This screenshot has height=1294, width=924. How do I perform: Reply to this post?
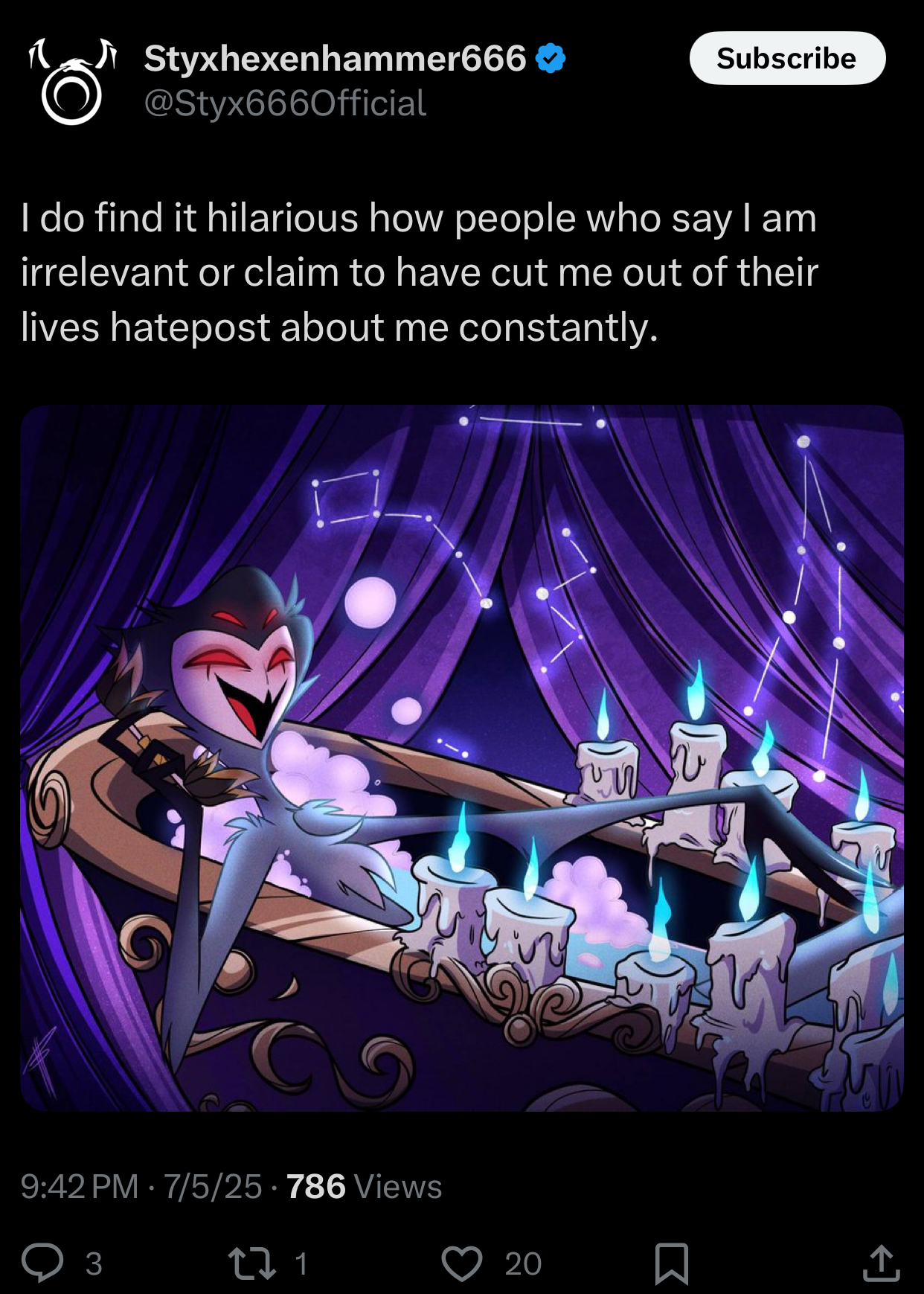[x=42, y=1263]
